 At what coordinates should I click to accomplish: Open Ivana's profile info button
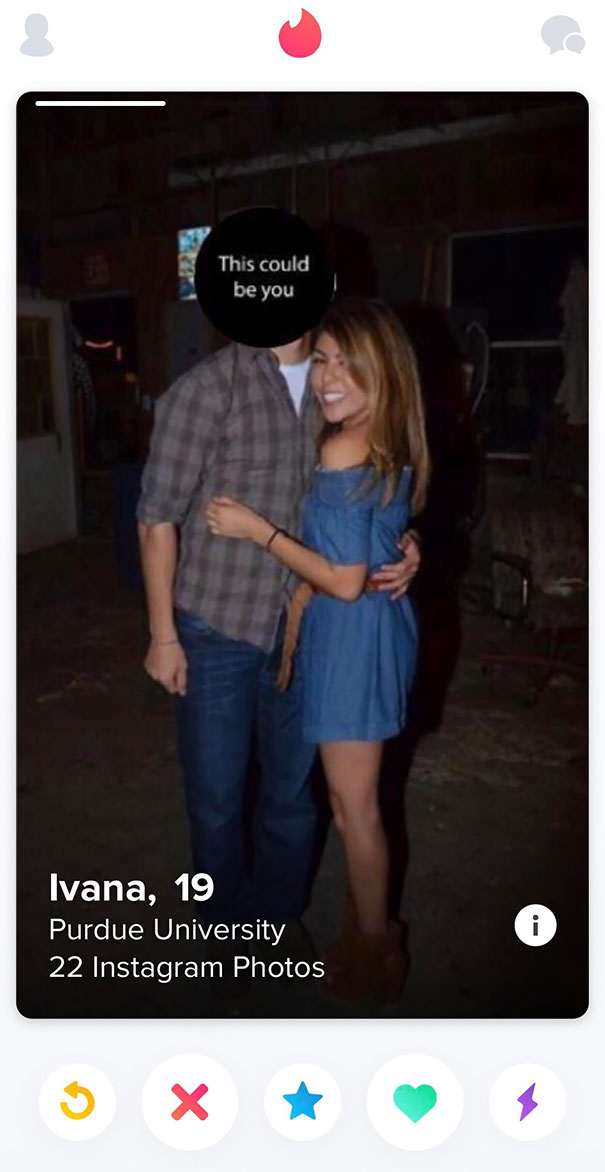pyautogui.click(x=535, y=926)
